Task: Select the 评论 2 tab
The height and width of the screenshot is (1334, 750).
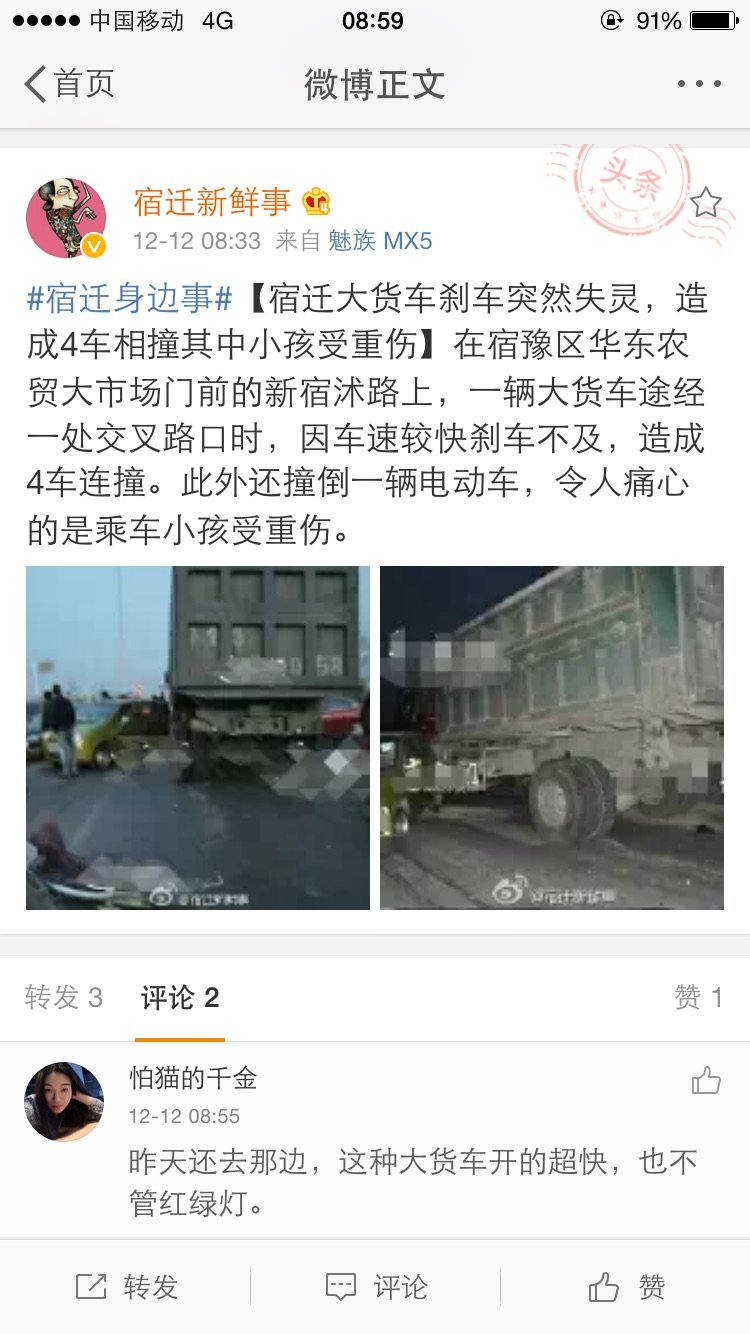Action: pyautogui.click(x=180, y=997)
